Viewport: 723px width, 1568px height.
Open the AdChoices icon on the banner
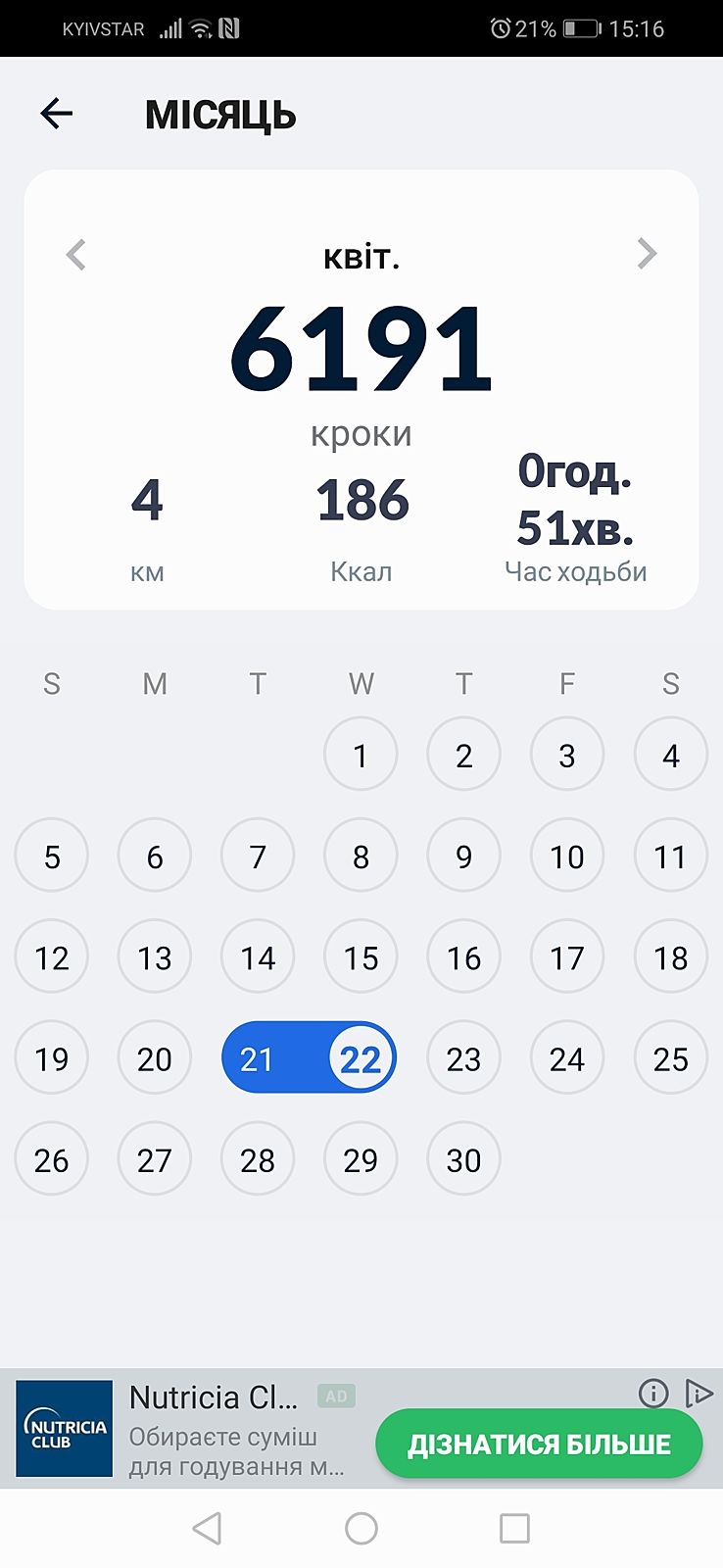click(699, 1393)
